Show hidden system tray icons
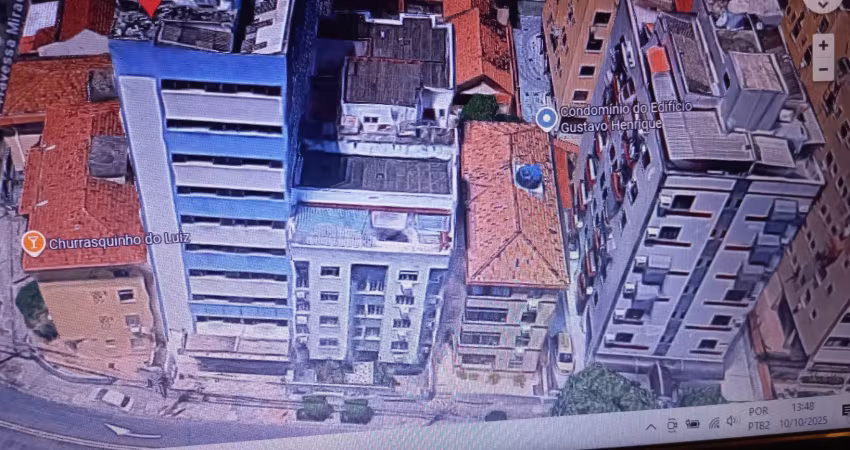Screen dimensions: 850x450 651,427
